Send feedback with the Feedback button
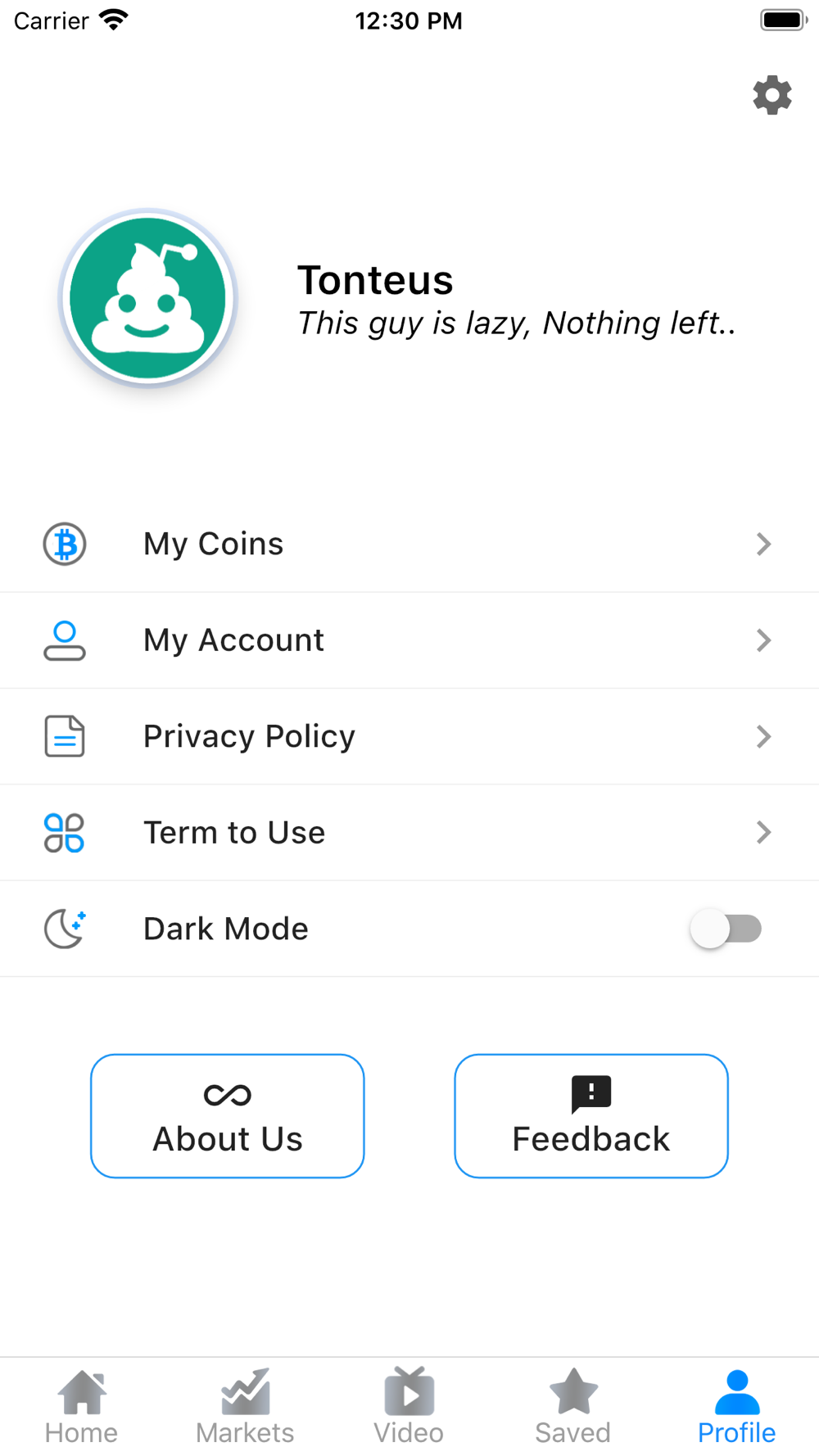Screen dimensions: 819x1456 point(591,1116)
